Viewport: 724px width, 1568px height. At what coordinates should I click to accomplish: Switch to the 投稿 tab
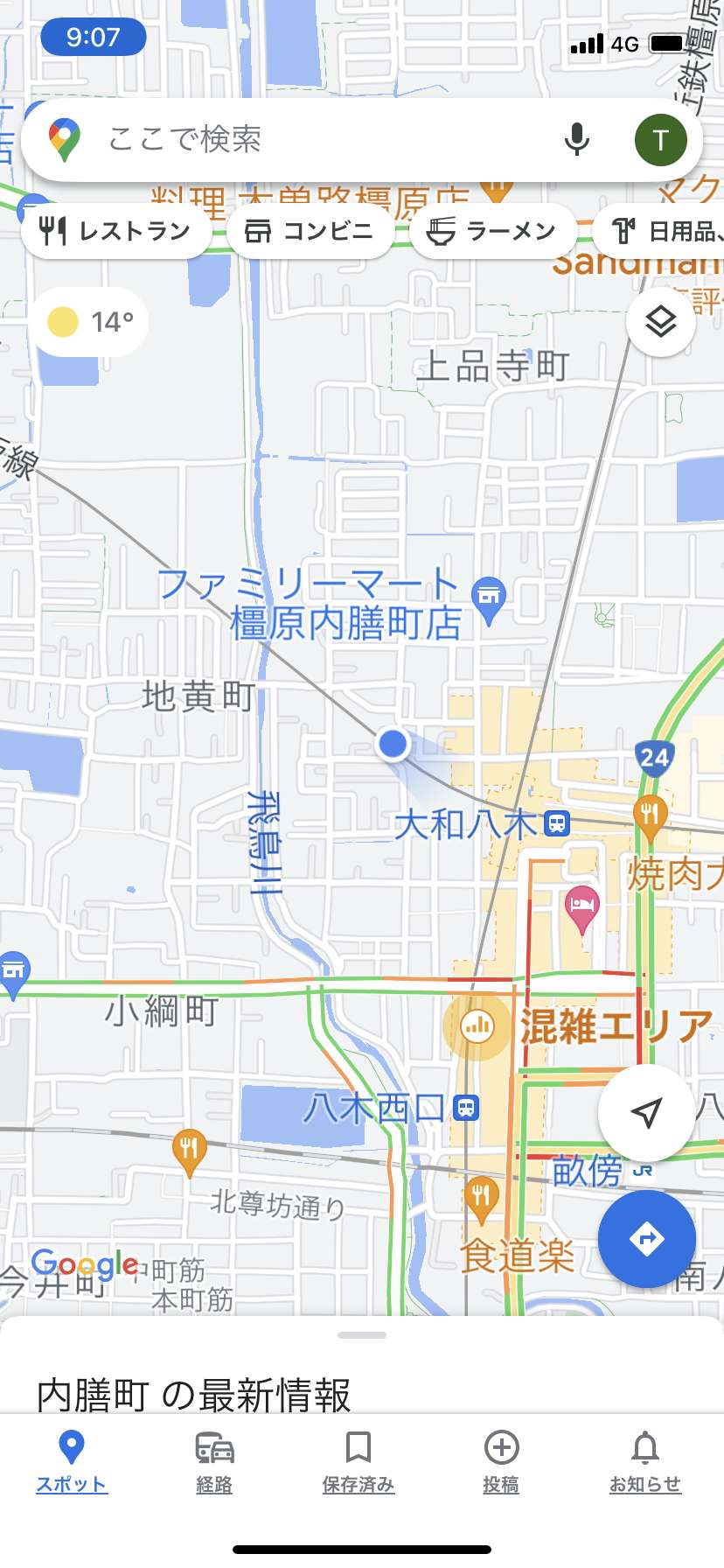pos(501,1463)
